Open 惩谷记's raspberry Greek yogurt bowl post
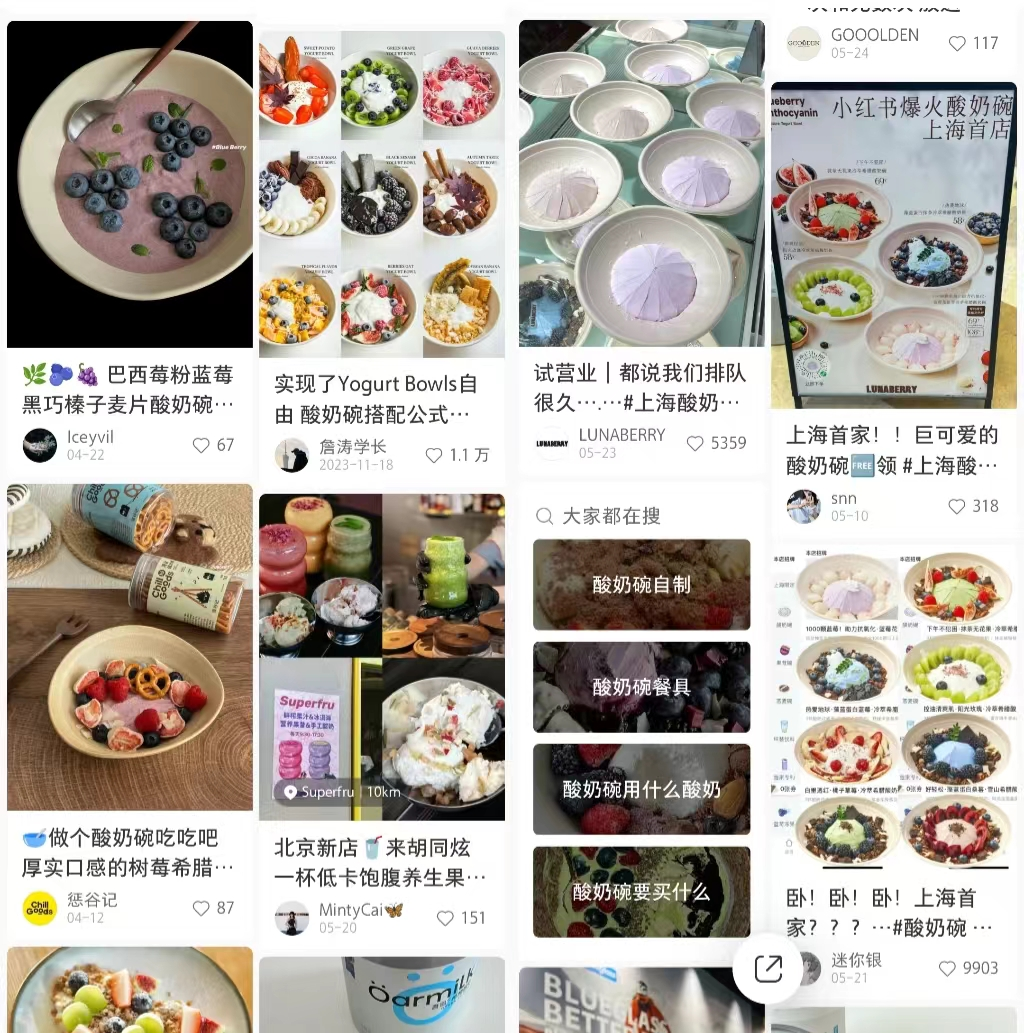The width and height of the screenshot is (1024, 1033). 130,647
